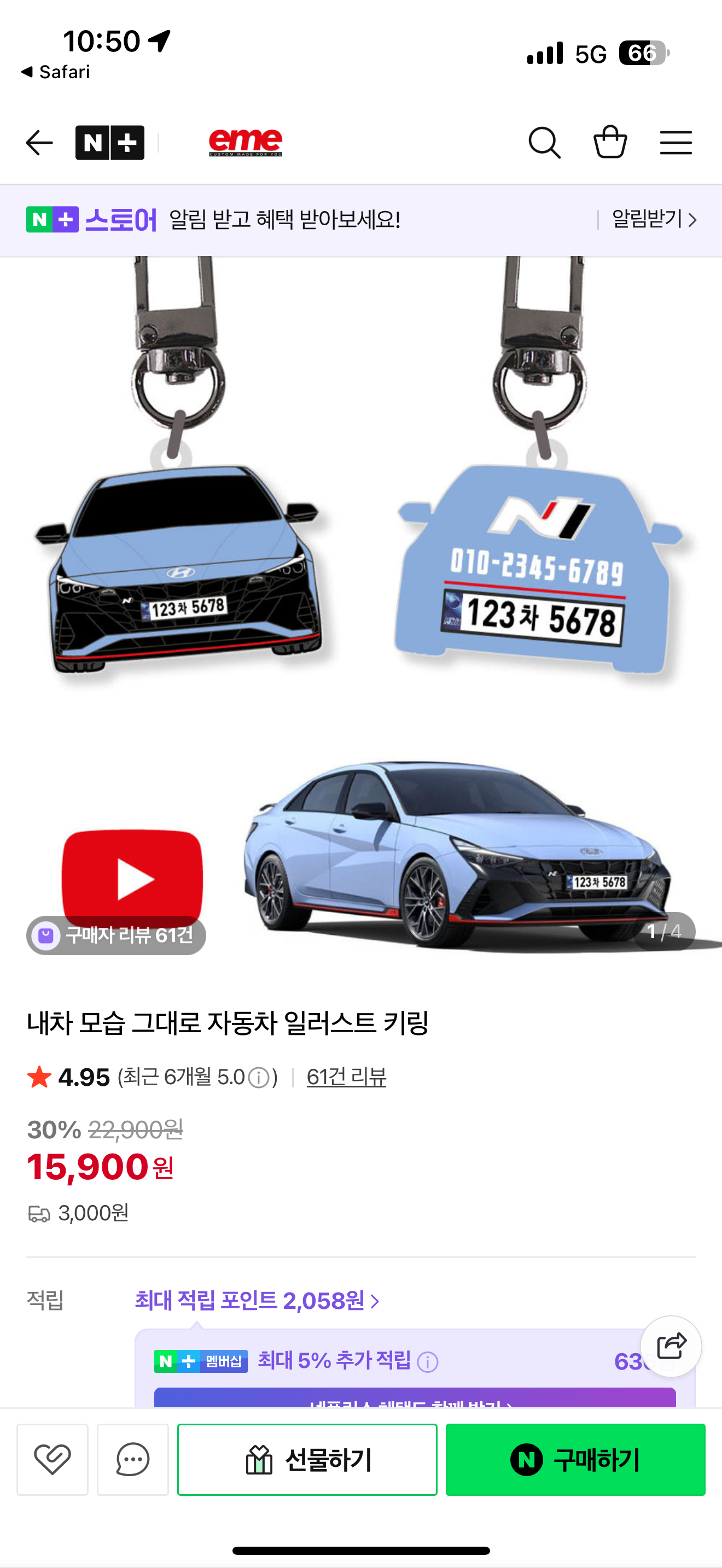Go back with the arrow icon
Image resolution: width=722 pixels, height=1568 pixels.
click(39, 143)
